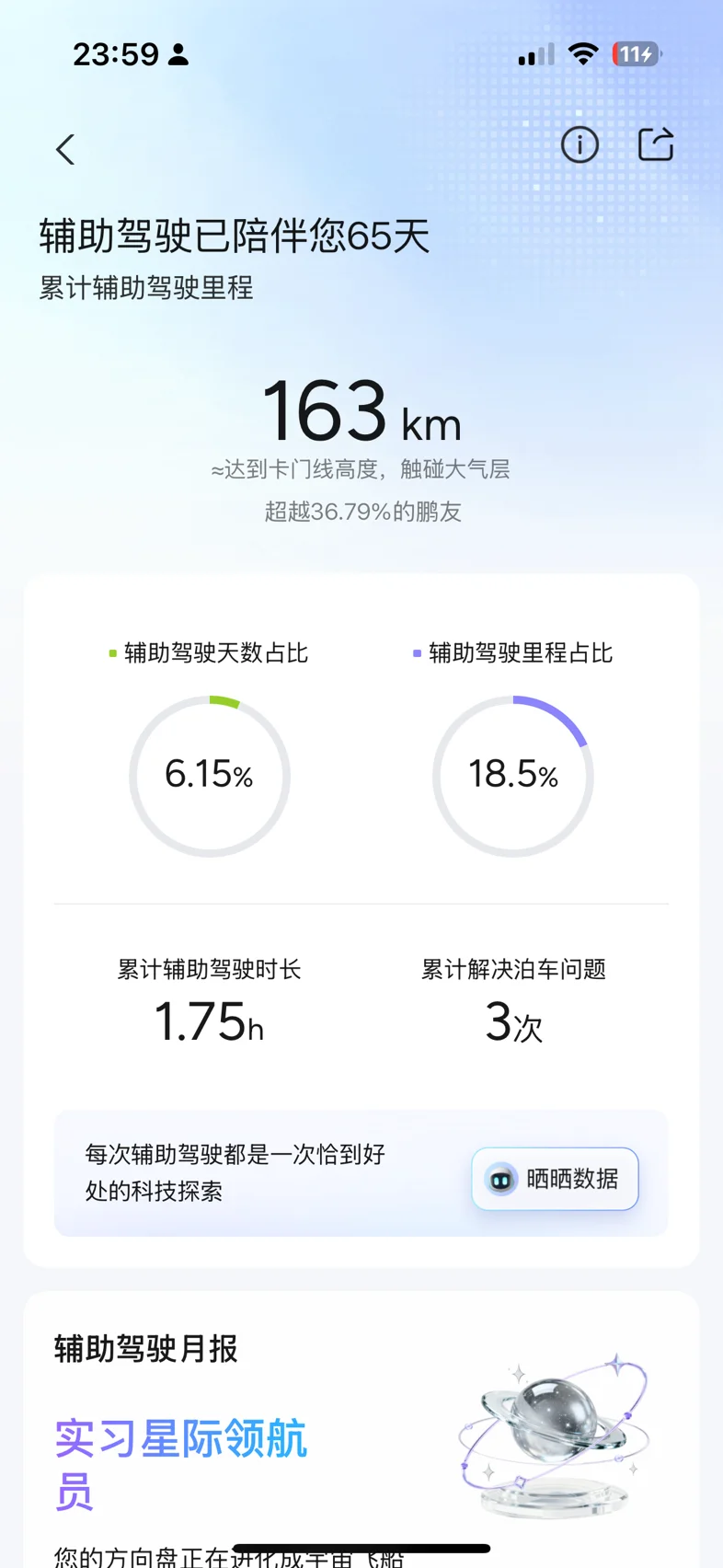Open the info icon in the header

580,144
